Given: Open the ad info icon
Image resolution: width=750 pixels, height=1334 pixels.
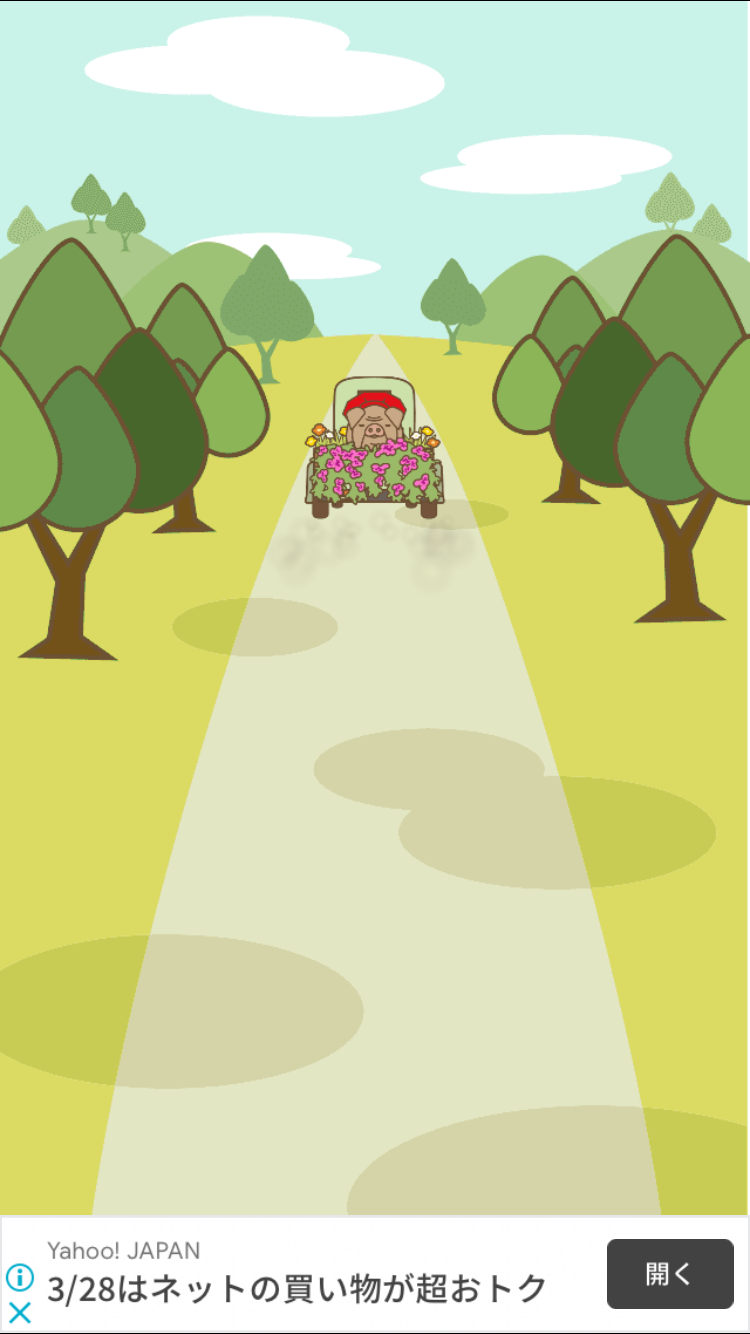Looking at the screenshot, I should click(20, 1277).
